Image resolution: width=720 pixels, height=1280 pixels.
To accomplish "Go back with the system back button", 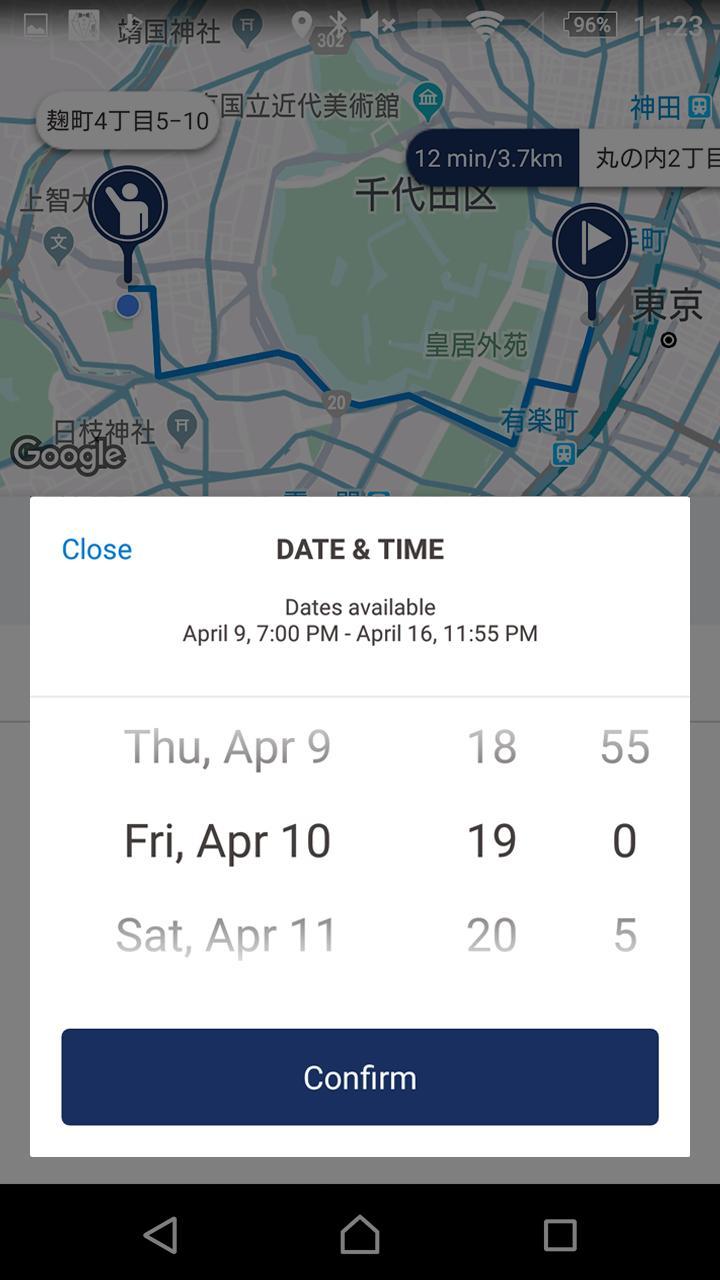I will [x=161, y=1235].
